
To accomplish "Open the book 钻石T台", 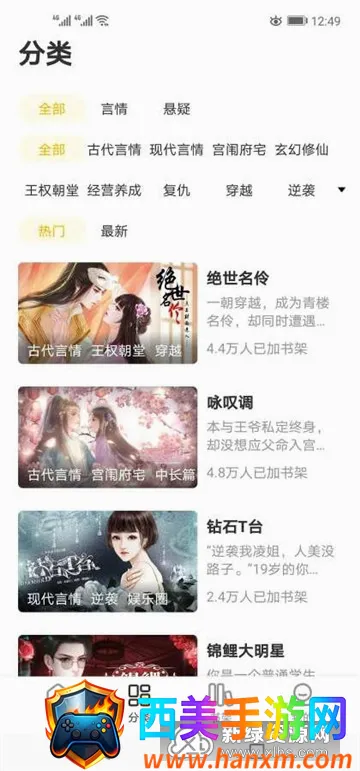I will click(x=180, y=562).
